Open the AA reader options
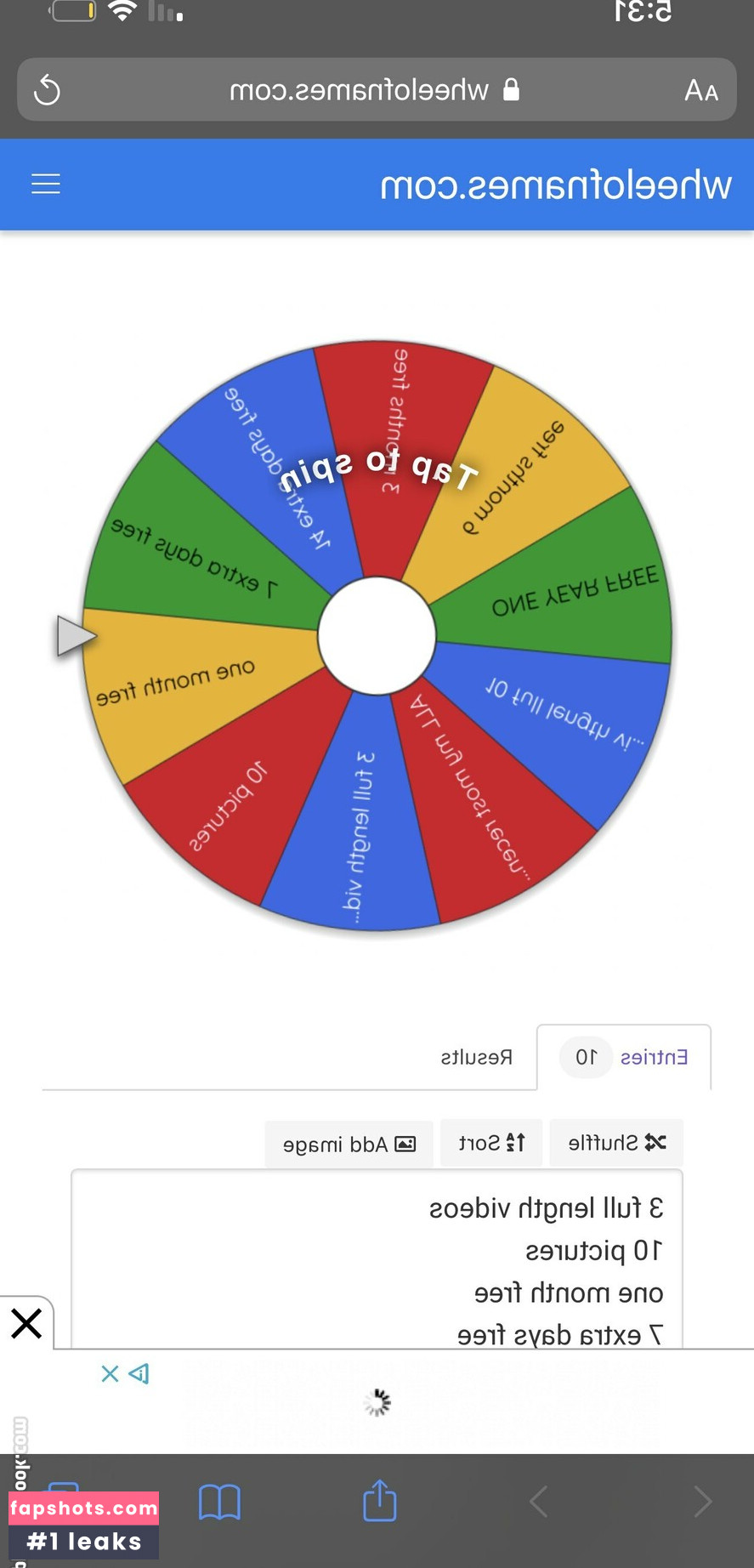This screenshot has width=754, height=1568. 701,90
